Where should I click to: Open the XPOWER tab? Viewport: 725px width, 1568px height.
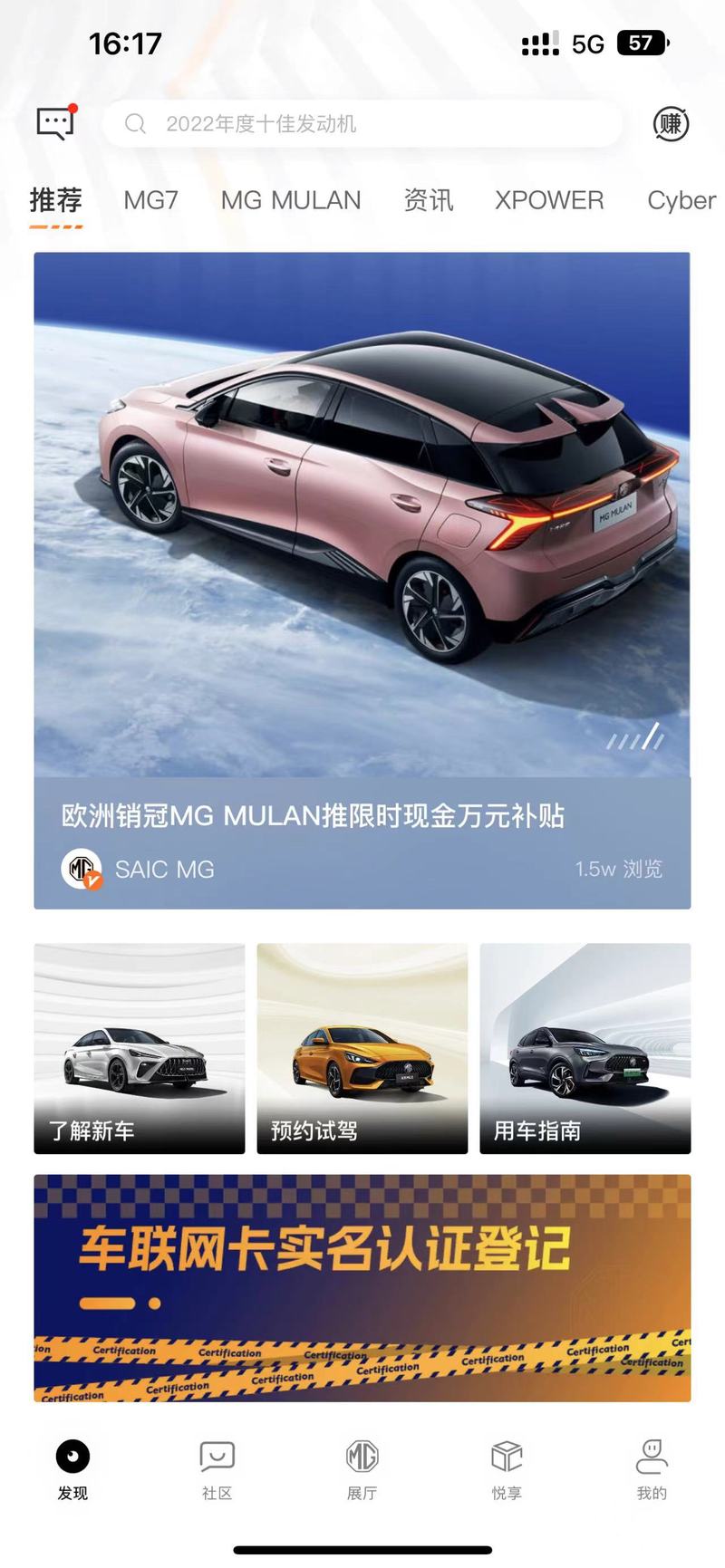point(549,200)
